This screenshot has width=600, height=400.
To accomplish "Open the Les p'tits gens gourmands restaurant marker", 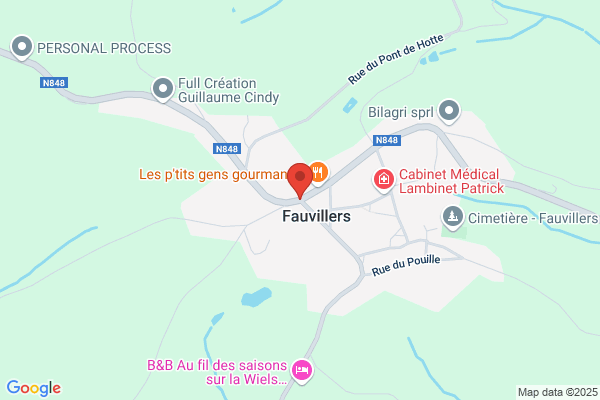I will click(319, 173).
